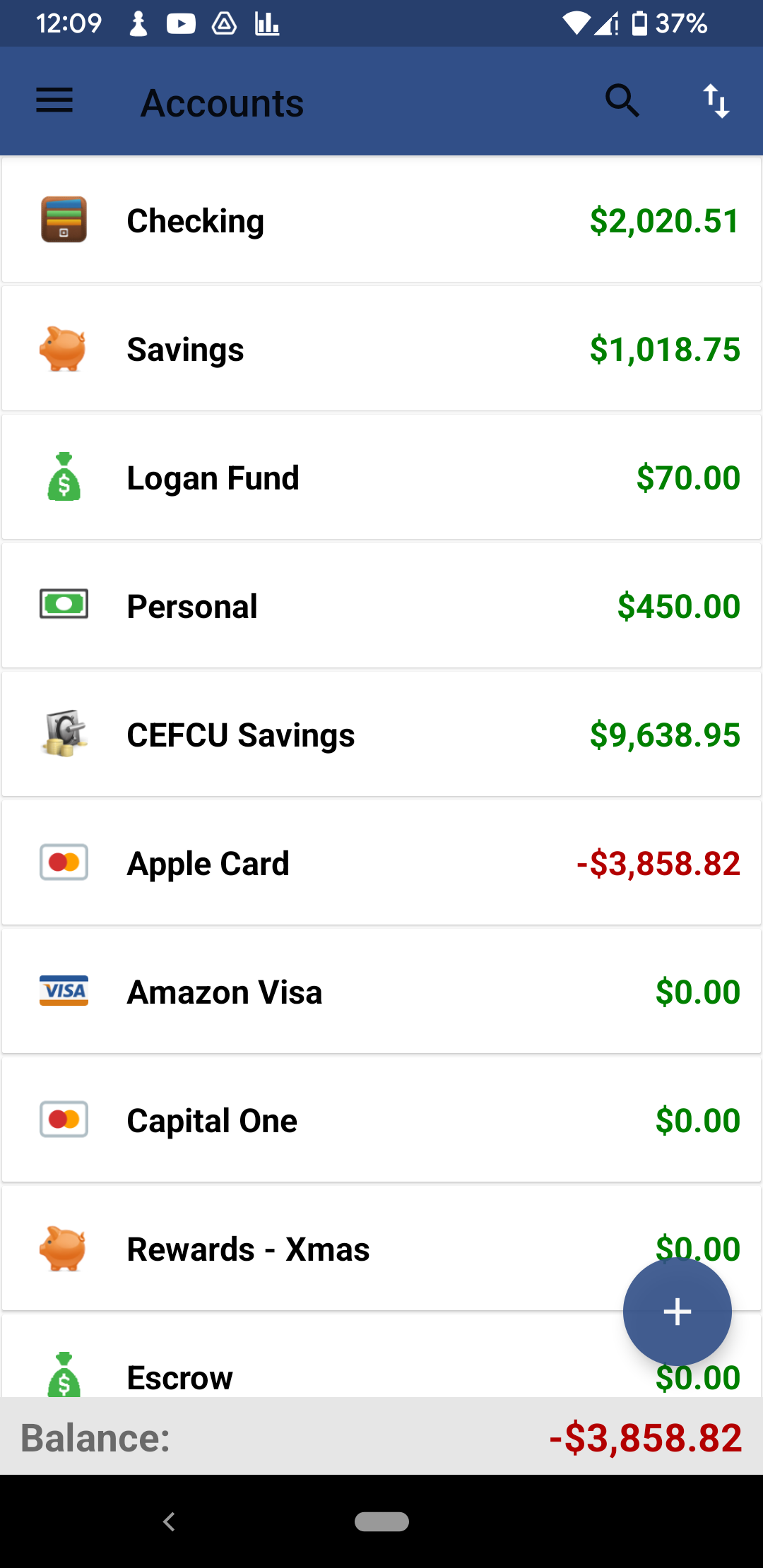This screenshot has width=763, height=1568.
Task: Tap the Logan Fund money bag icon
Action: pos(63,477)
